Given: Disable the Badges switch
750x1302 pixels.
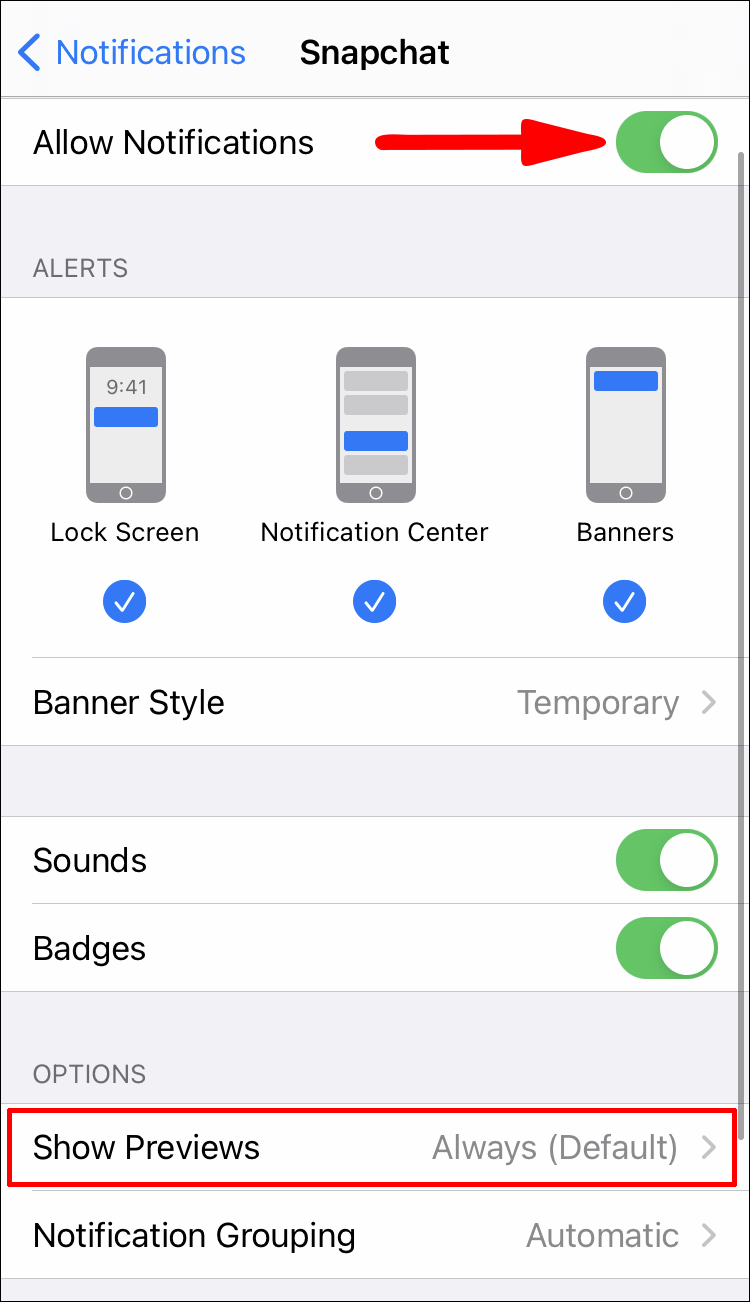Looking at the screenshot, I should (666, 948).
